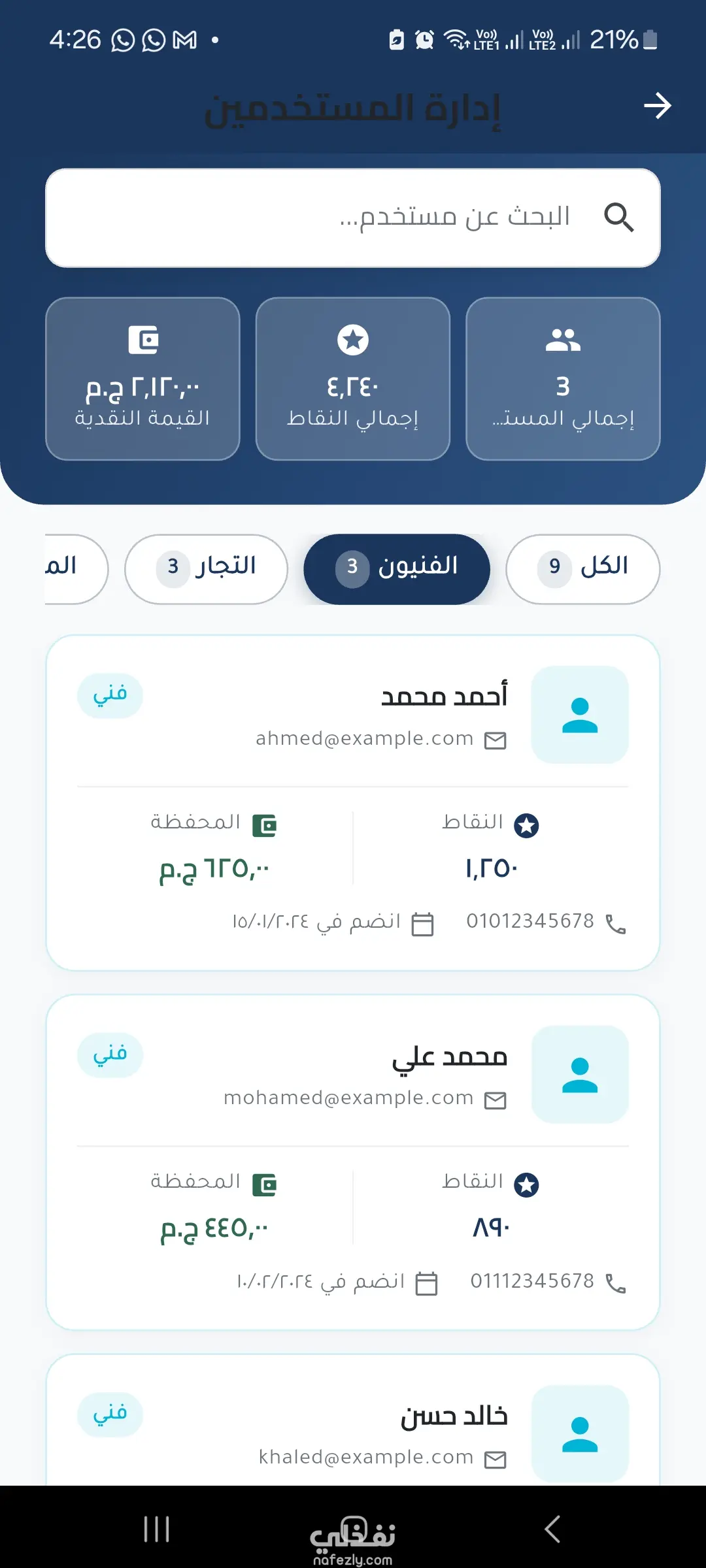Tap the search field البحث عن مستخدم
Viewport: 706px width, 1568px height.
pyautogui.click(x=353, y=218)
